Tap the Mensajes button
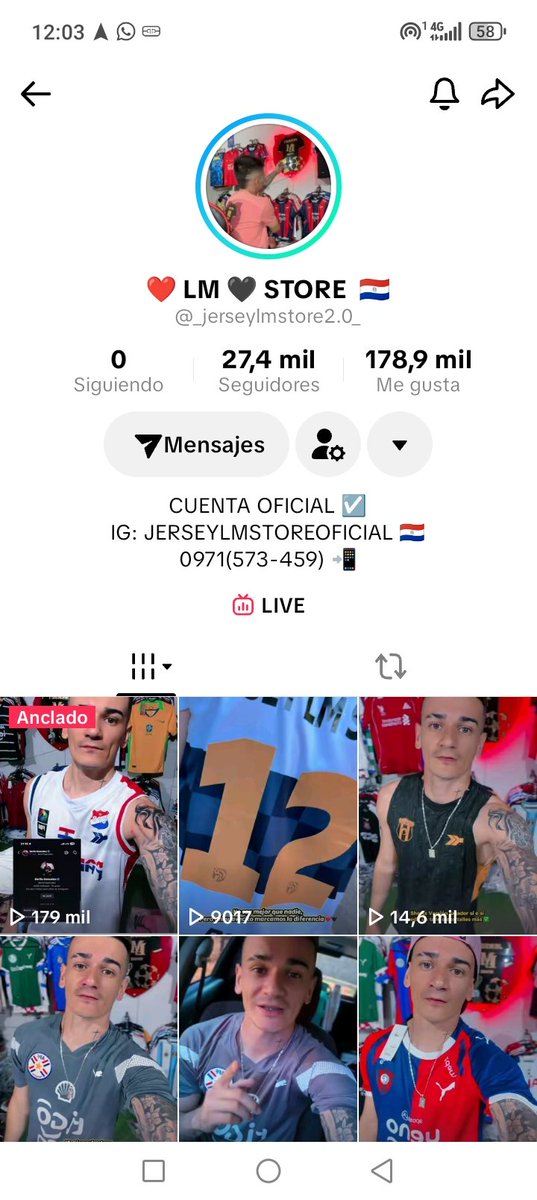 tap(197, 445)
